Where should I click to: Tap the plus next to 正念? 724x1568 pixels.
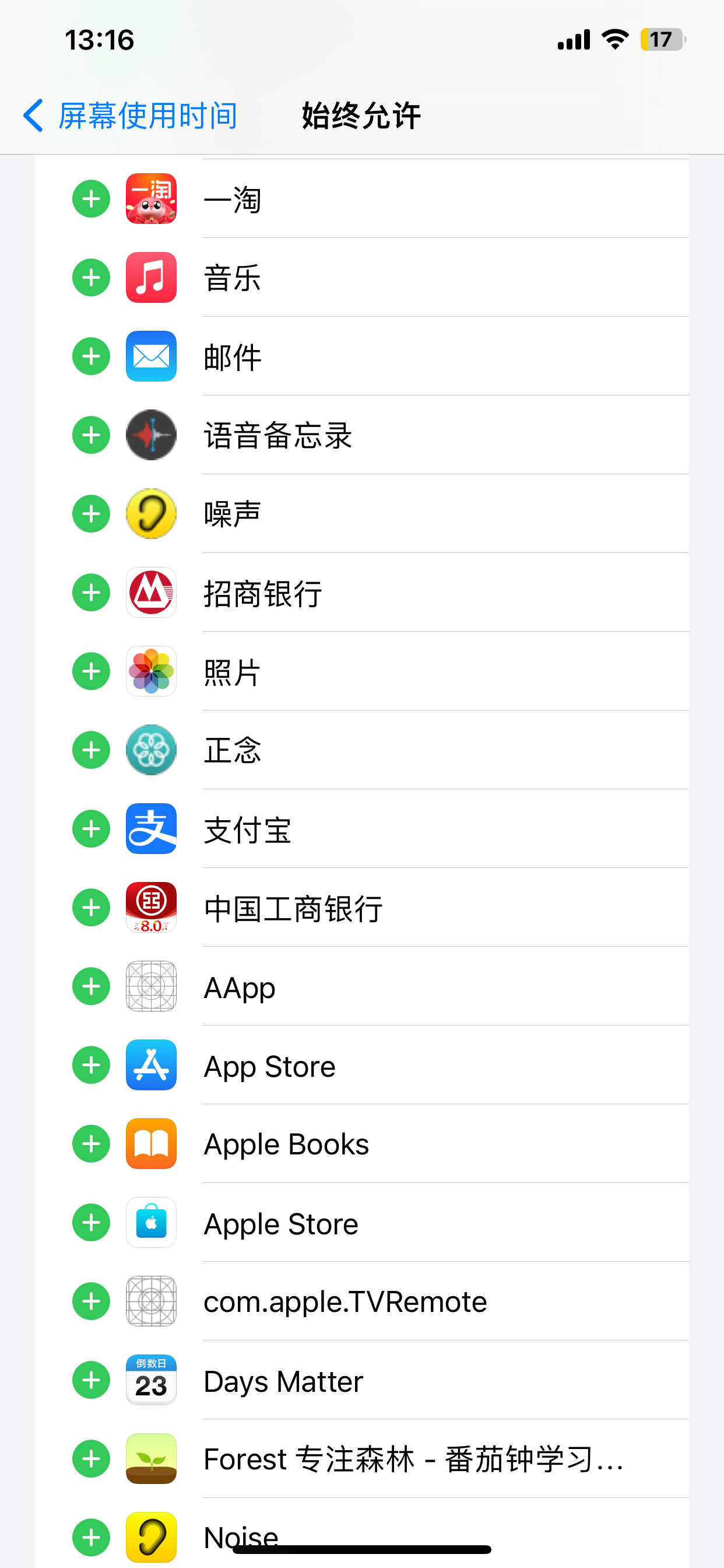[92, 750]
